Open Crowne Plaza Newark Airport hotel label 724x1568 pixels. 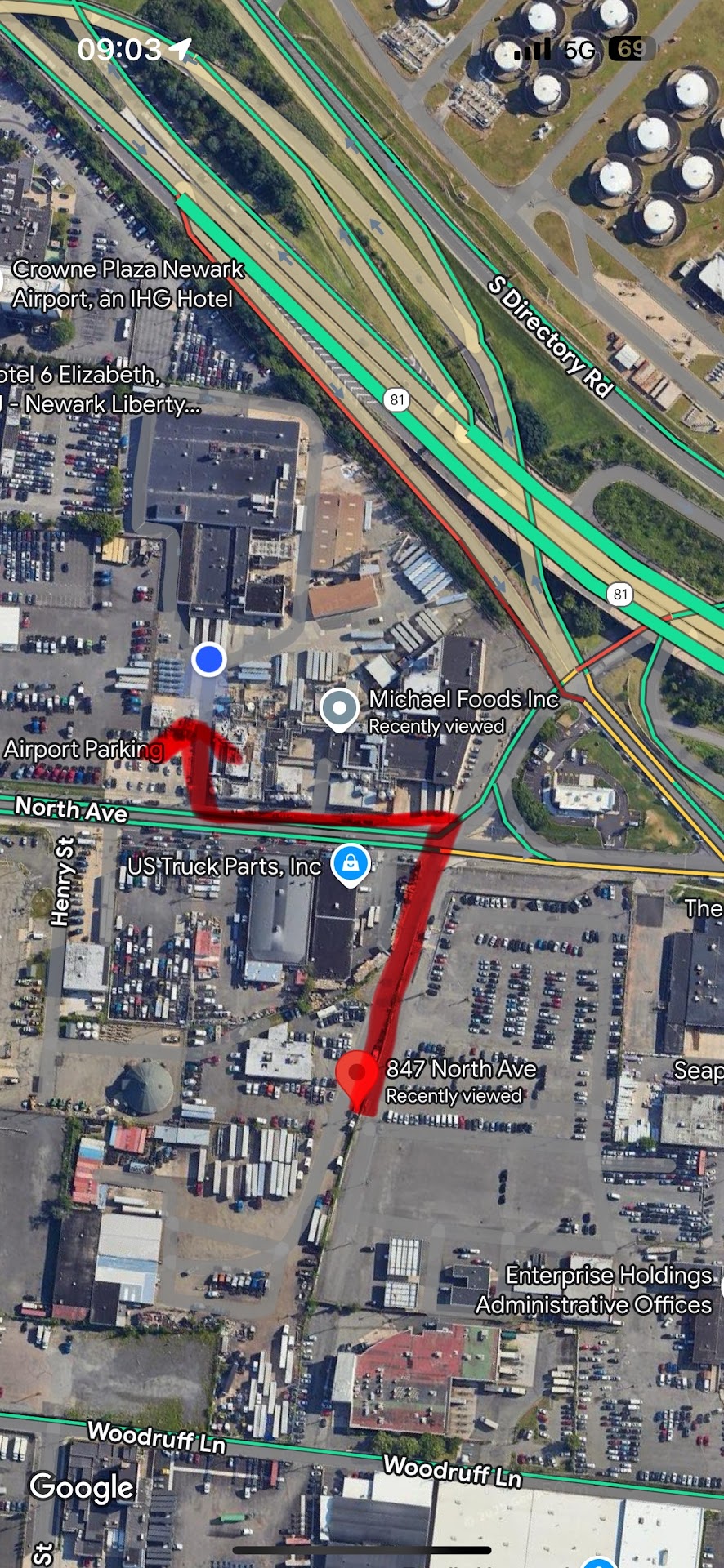127,283
